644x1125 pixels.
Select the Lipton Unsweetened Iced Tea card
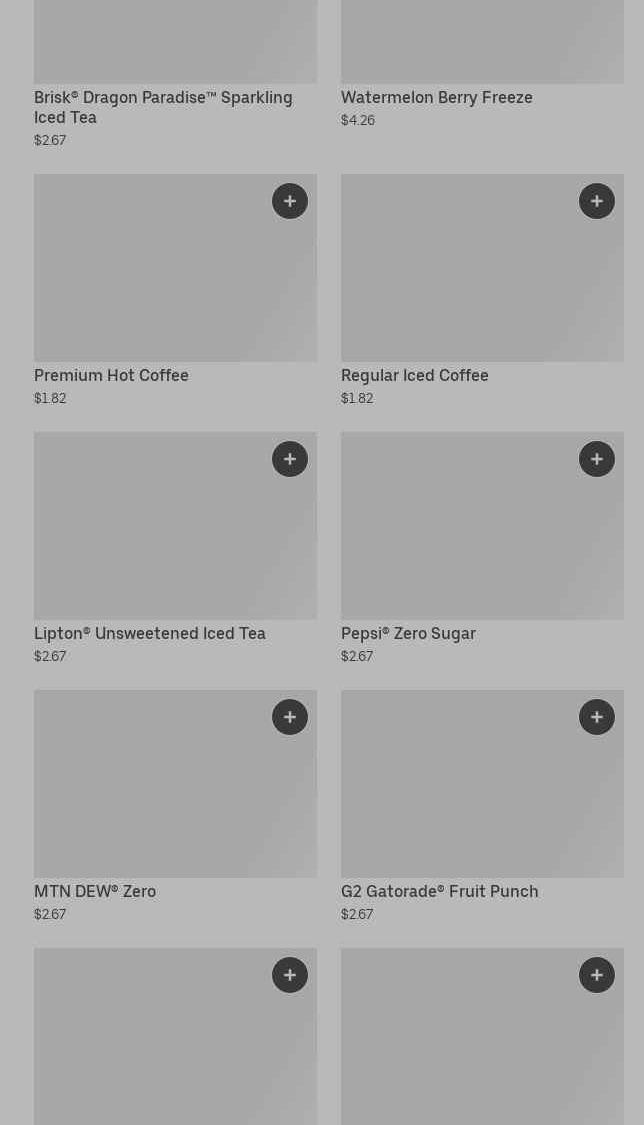(x=175, y=549)
